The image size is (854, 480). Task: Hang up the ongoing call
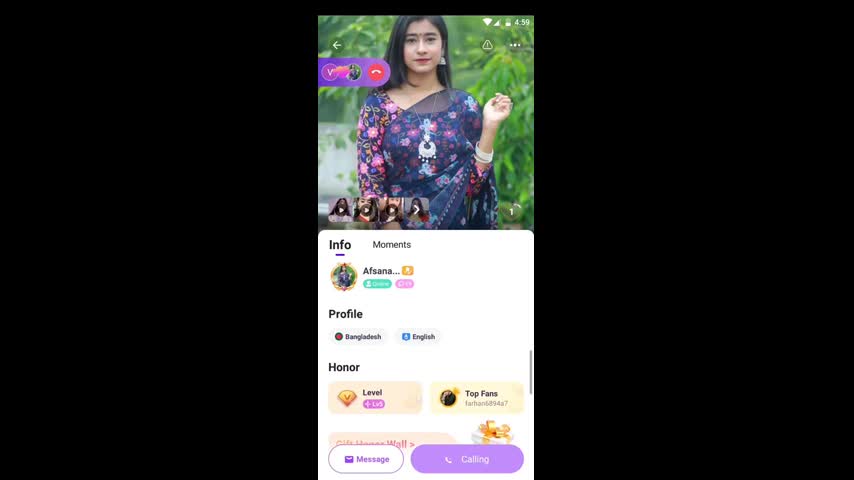[x=376, y=72]
